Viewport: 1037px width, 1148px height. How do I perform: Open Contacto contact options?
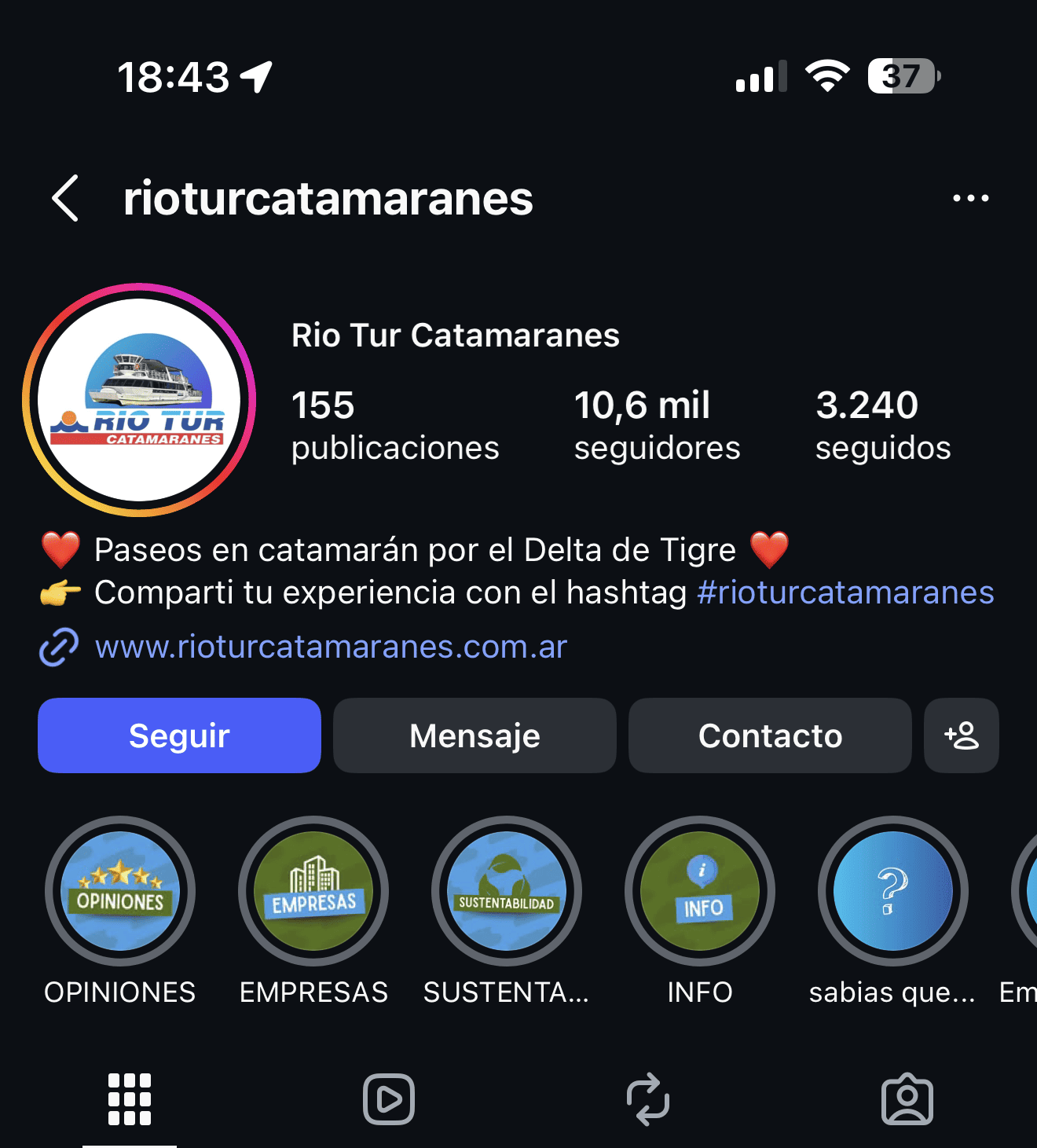coord(770,735)
